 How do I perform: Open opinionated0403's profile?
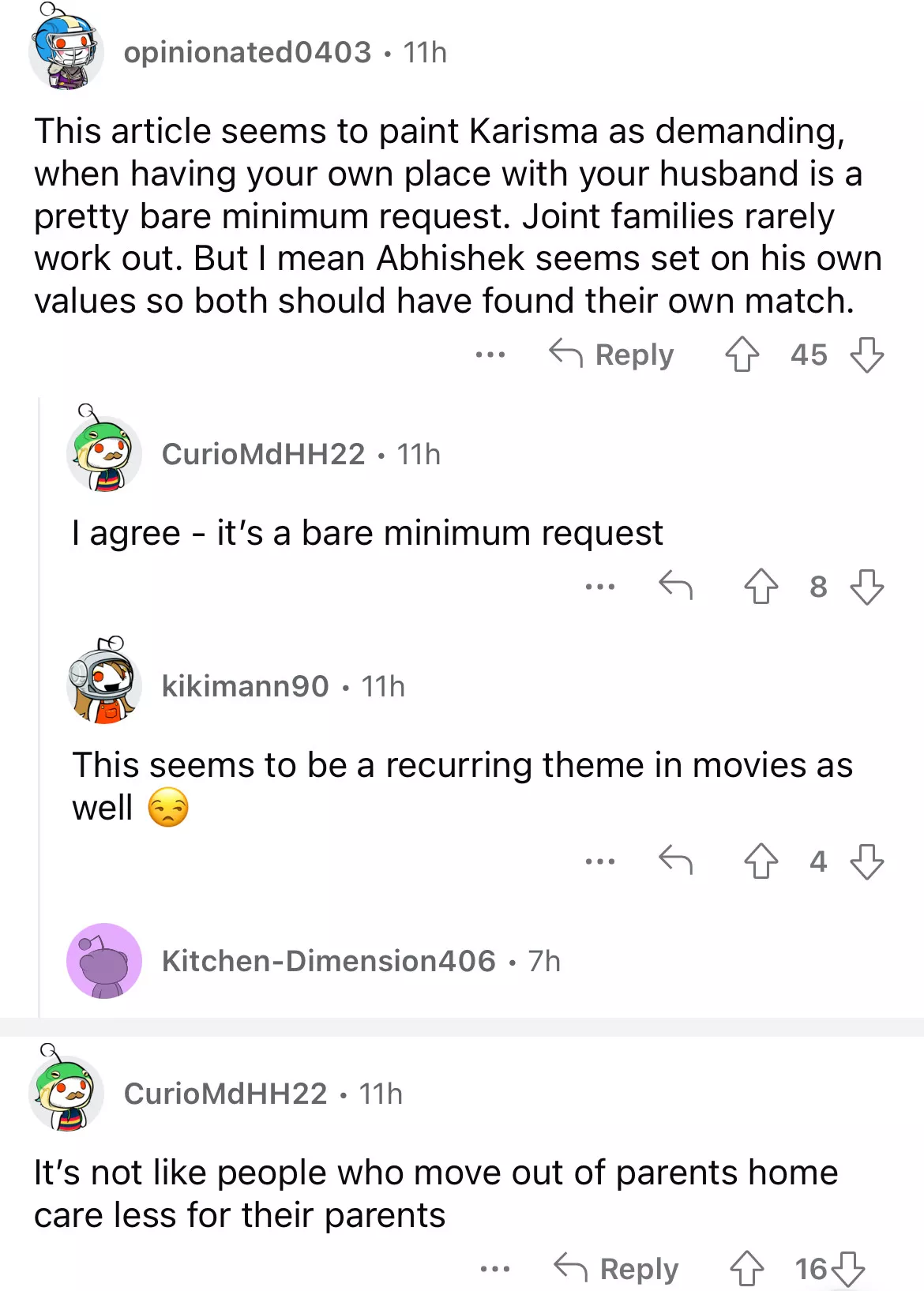click(246, 53)
